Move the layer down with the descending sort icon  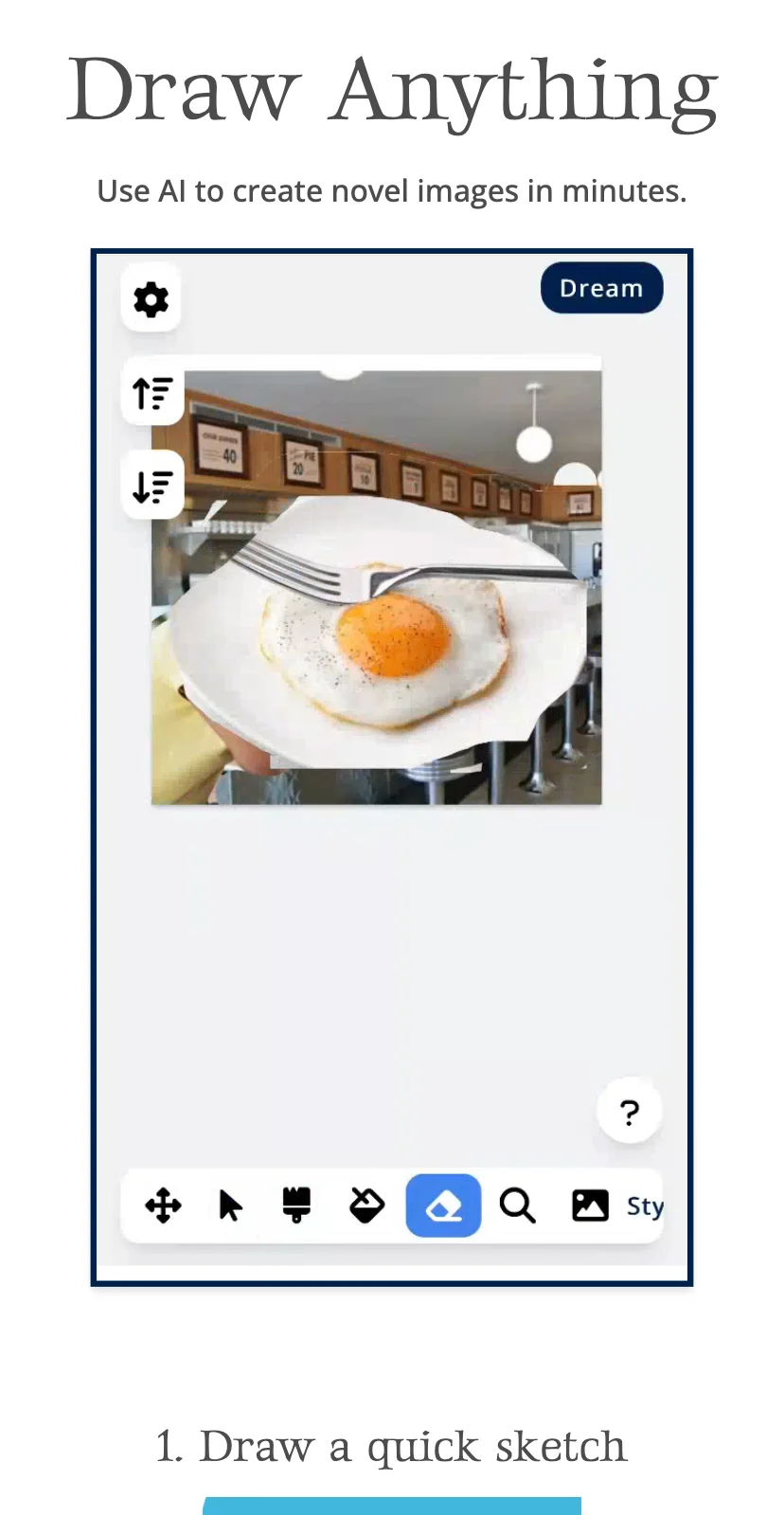152,487
